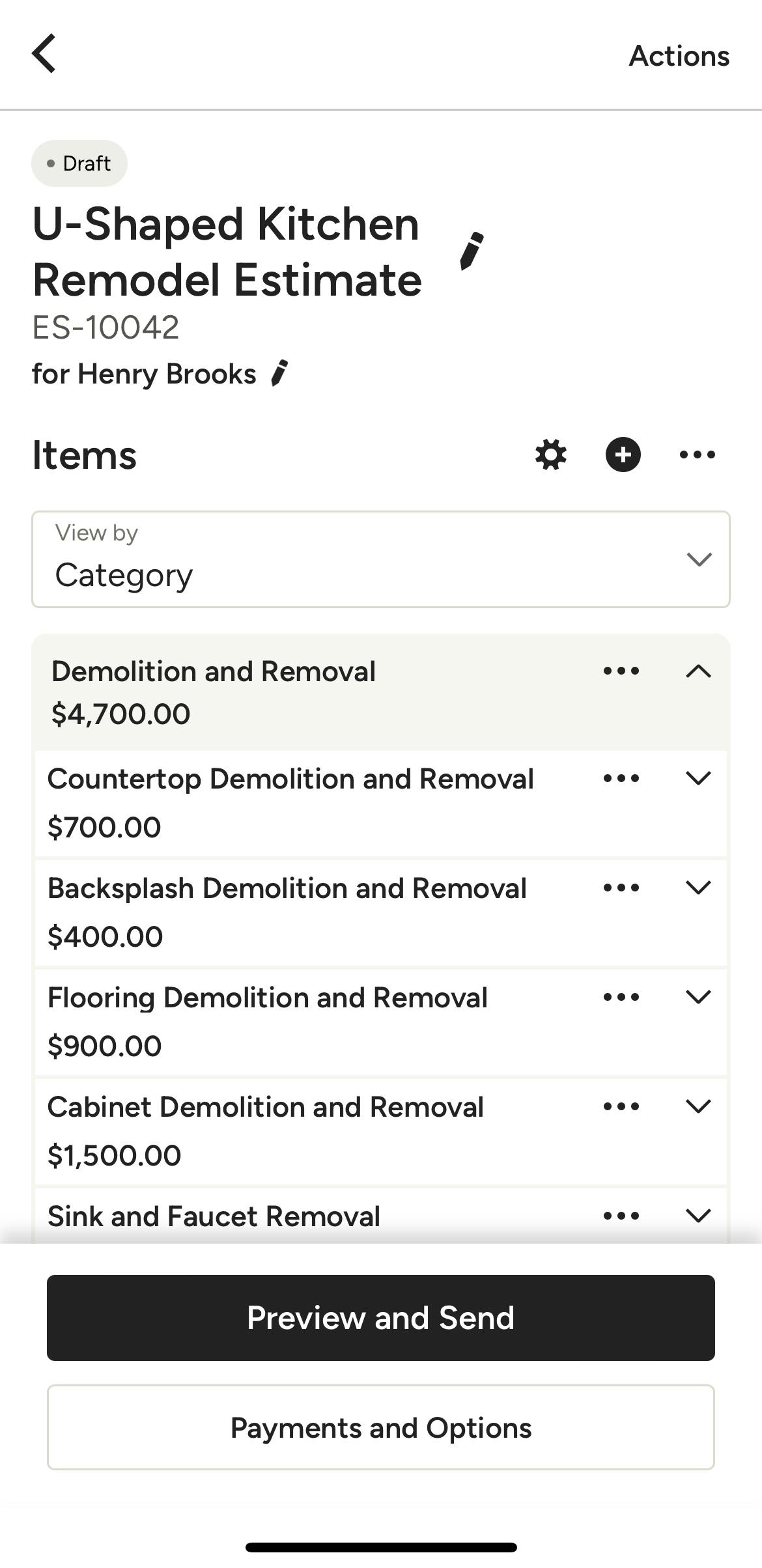Screen dimensions: 762x1568
Task: Open options for Backsplash Demolition and Removal
Action: pyautogui.click(x=621, y=888)
